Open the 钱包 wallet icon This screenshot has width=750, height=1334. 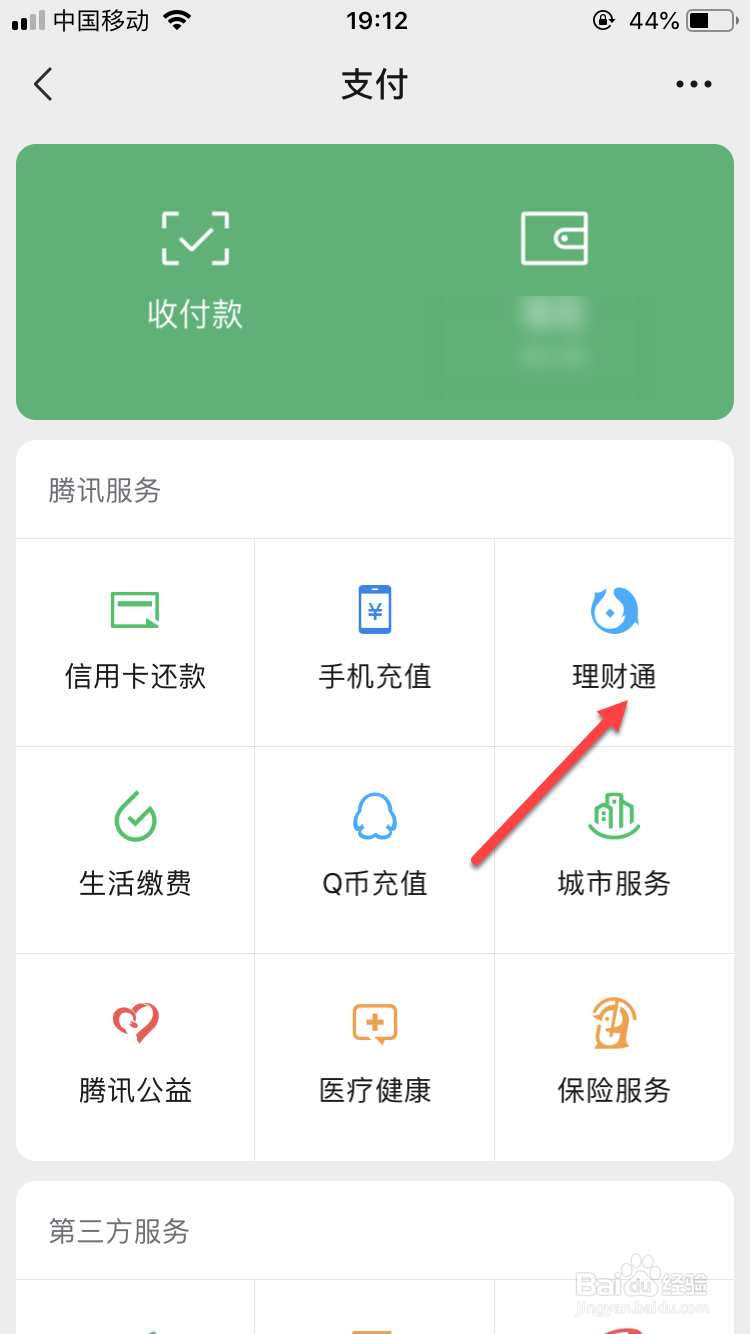[x=554, y=238]
